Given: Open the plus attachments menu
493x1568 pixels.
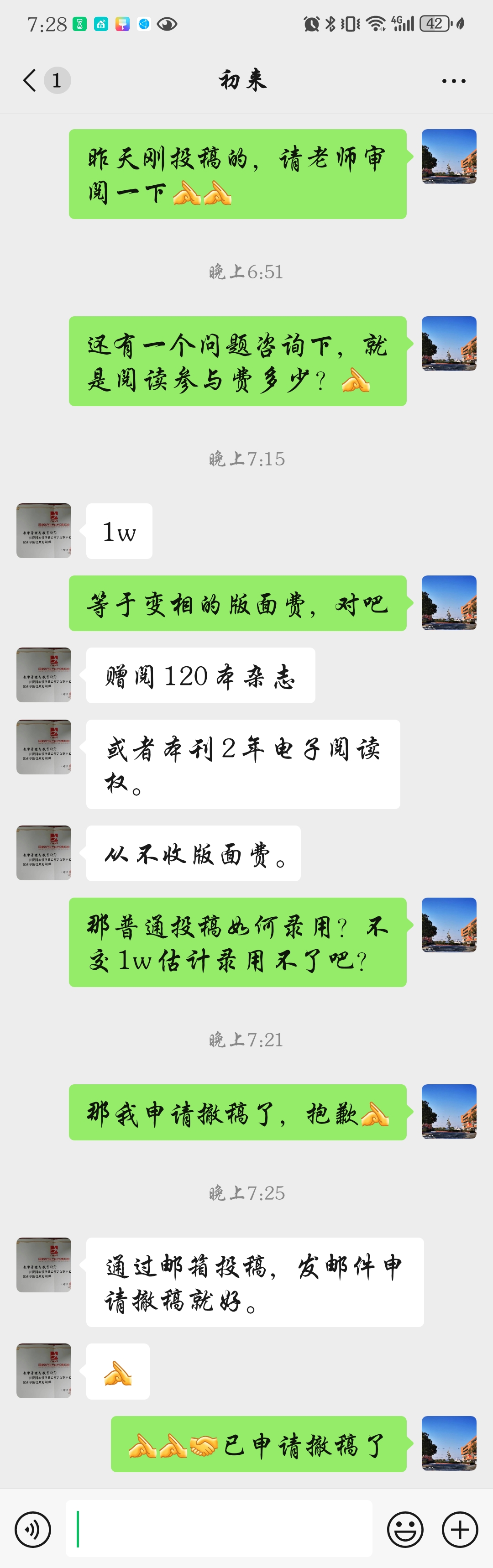Looking at the screenshot, I should coord(460,1529).
